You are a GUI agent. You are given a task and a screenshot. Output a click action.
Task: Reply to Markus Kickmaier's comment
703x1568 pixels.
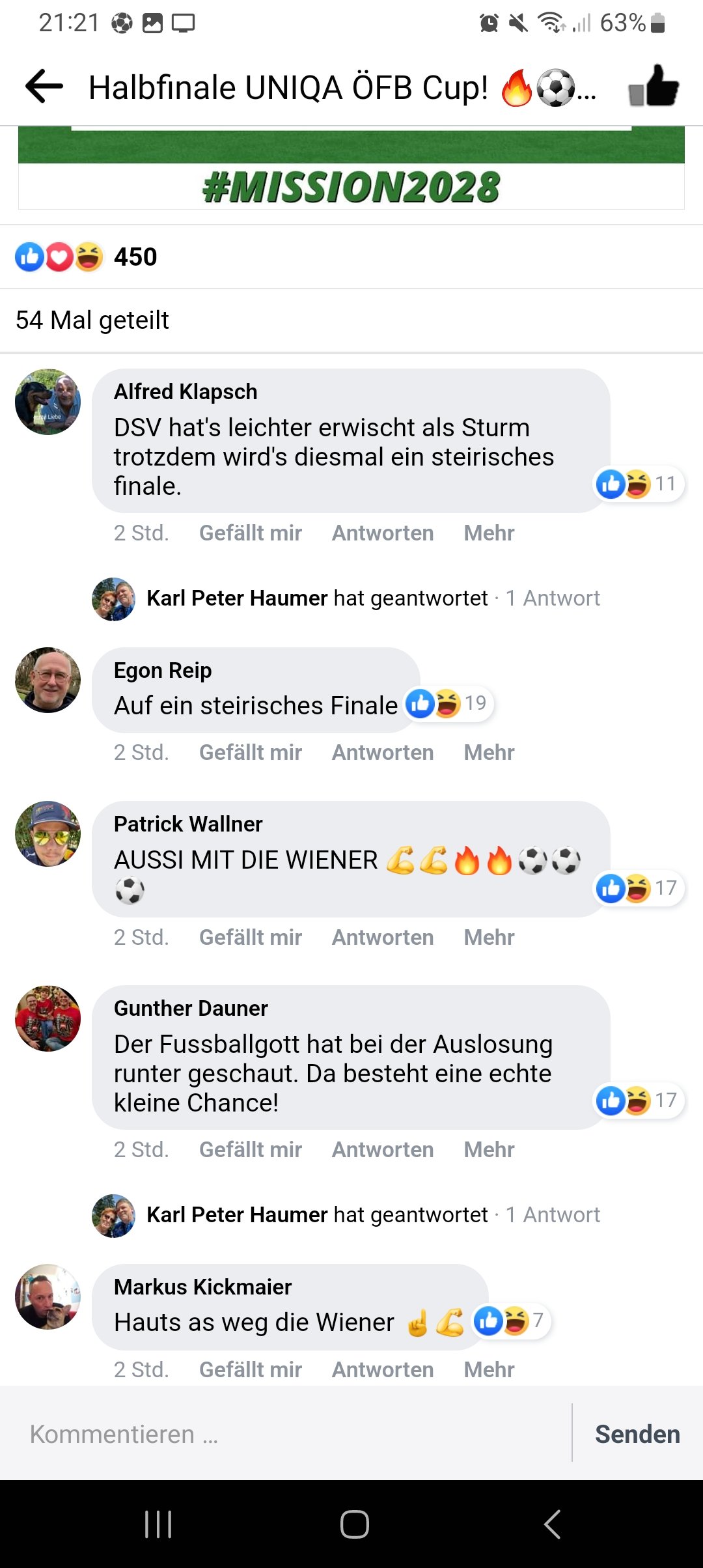pos(383,1369)
